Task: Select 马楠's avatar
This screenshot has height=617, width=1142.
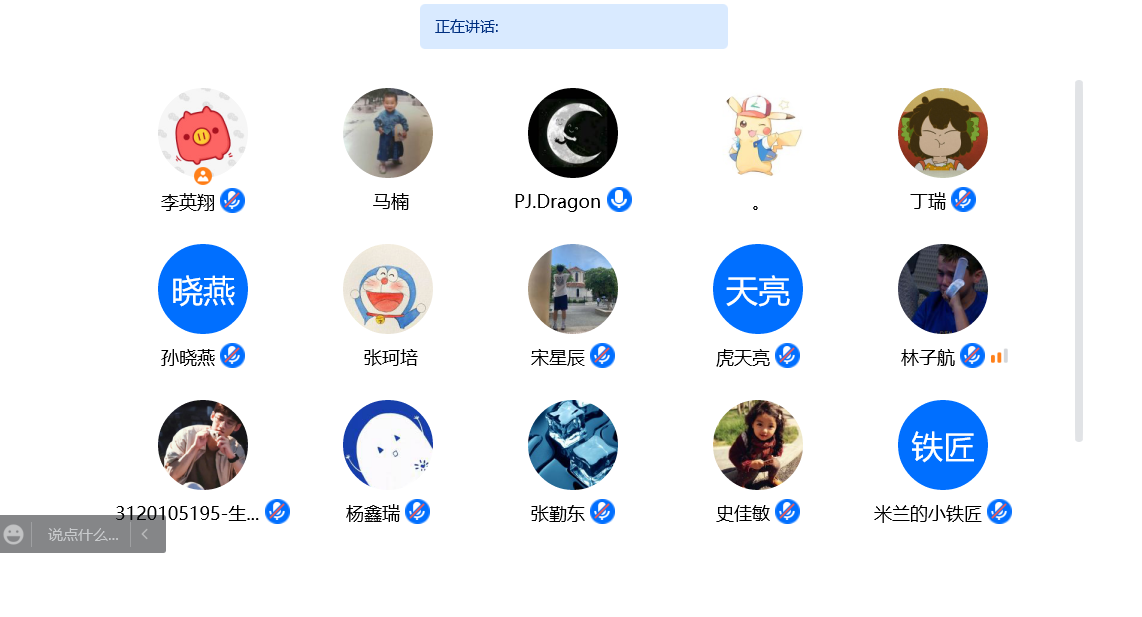Action: [388, 133]
